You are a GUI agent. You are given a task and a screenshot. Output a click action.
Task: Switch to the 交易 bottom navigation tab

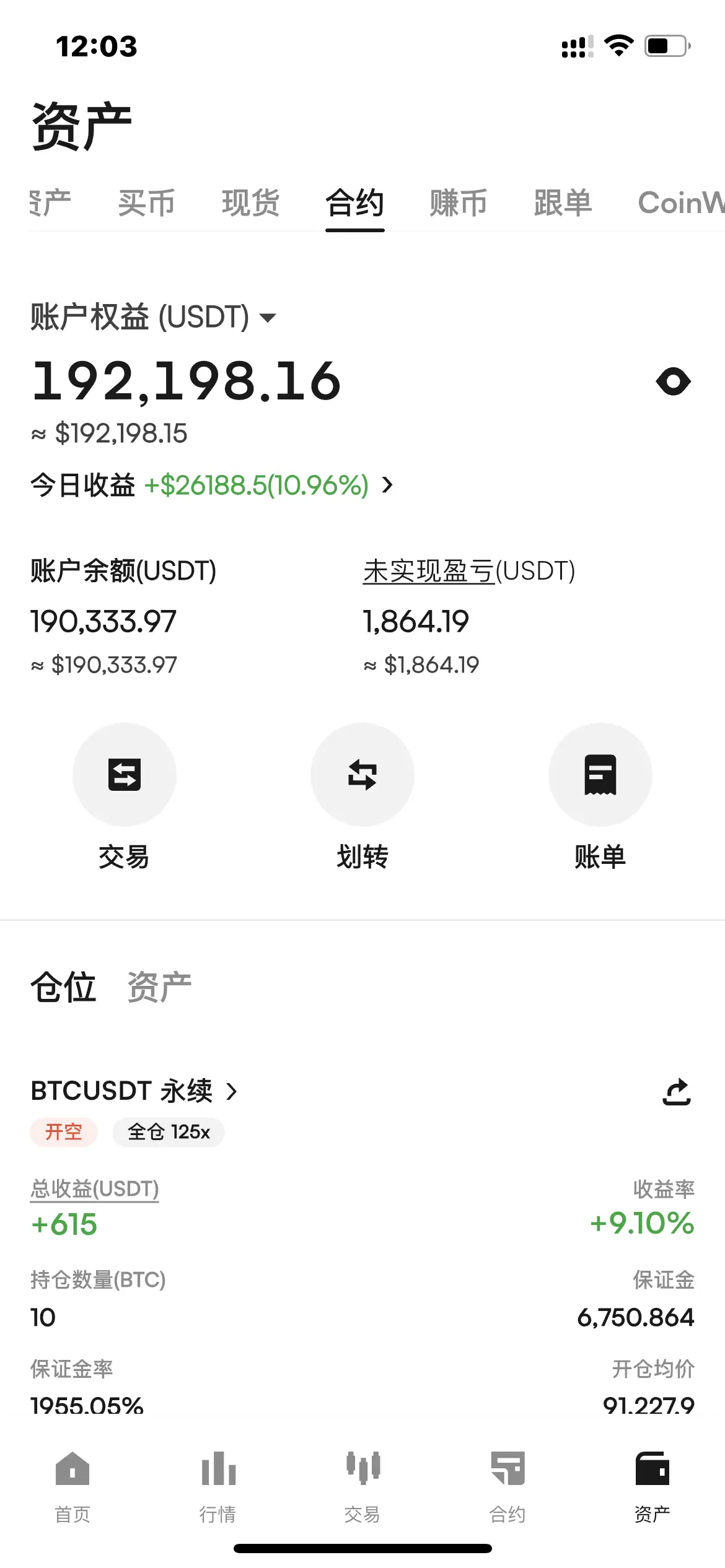pos(362,1486)
